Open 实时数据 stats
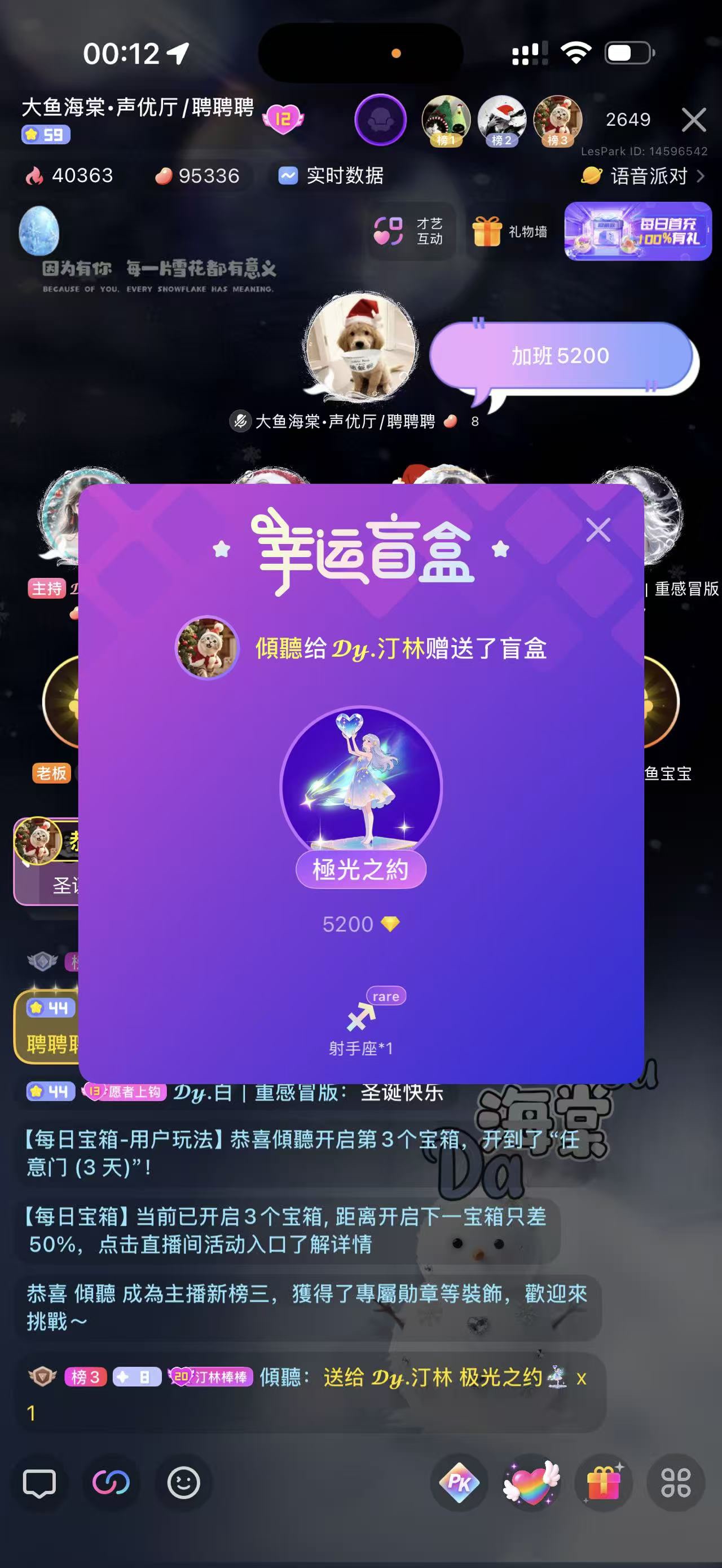722x1568 pixels. (331, 176)
